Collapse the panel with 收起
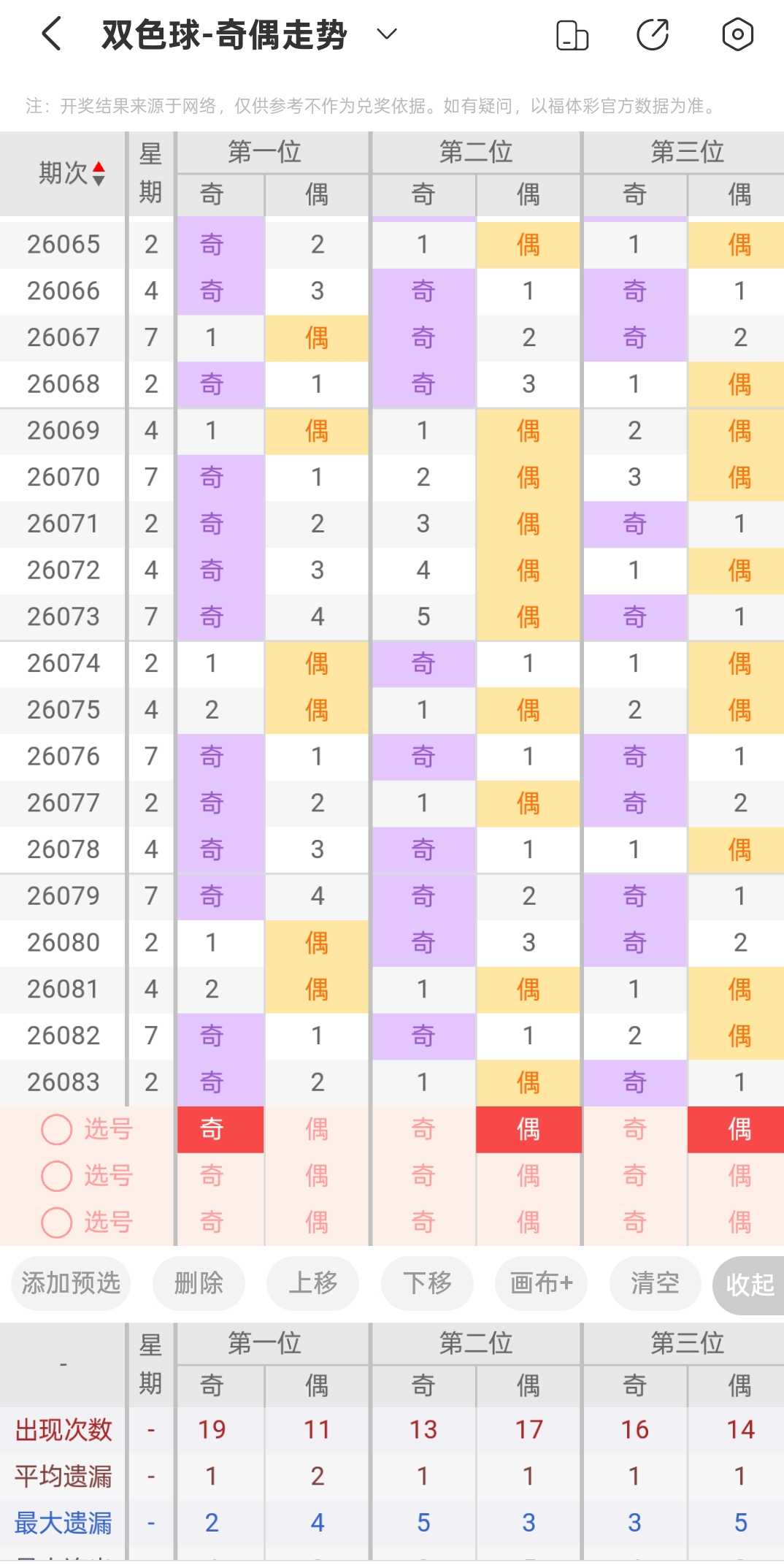Screen dimensions: 784x1568 tap(749, 1285)
